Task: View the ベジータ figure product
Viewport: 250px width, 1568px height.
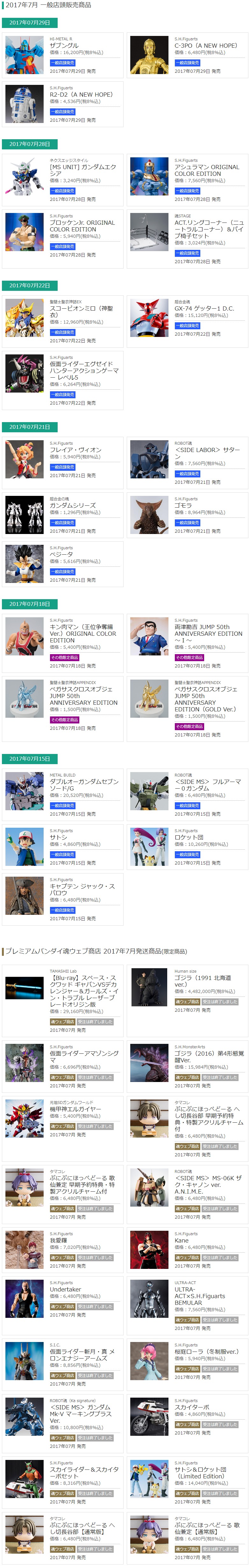Action: tap(63, 564)
